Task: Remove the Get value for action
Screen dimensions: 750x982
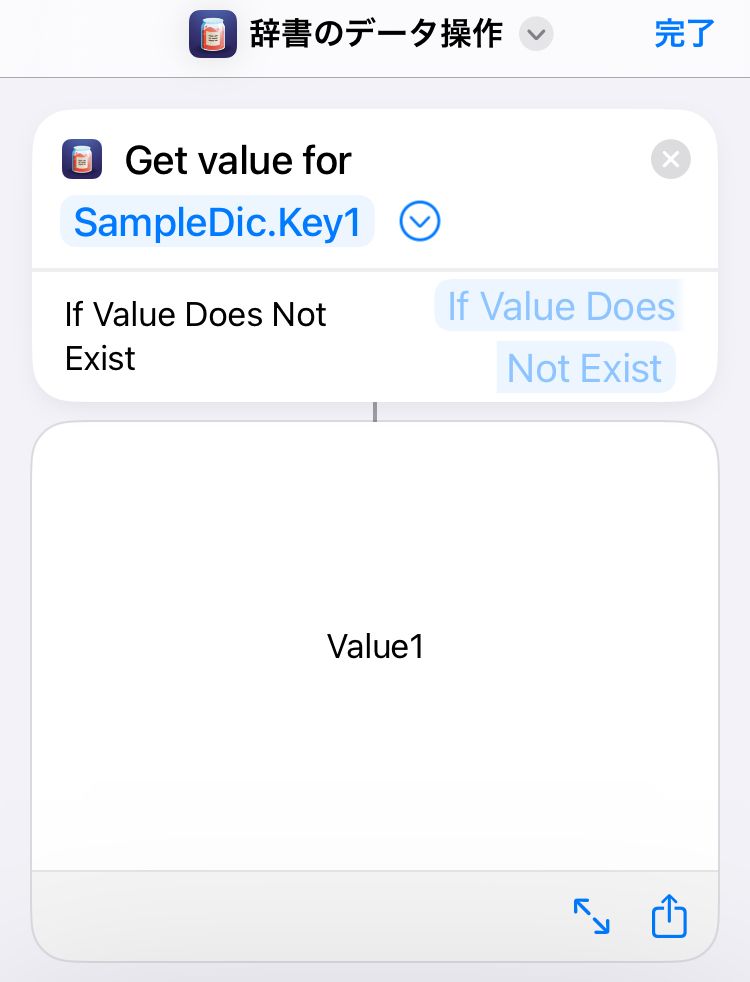Action: point(670,160)
